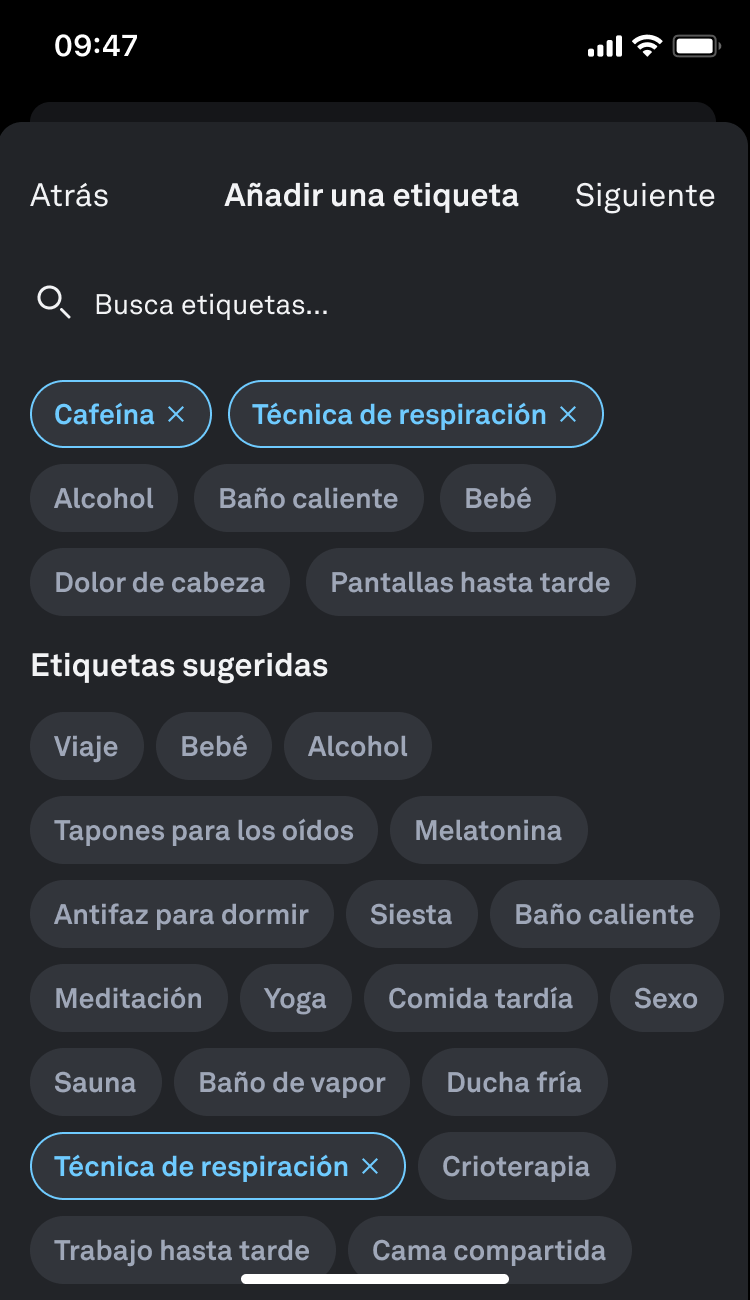
Task: Choose the Viaje suggested tag
Action: coord(86,746)
